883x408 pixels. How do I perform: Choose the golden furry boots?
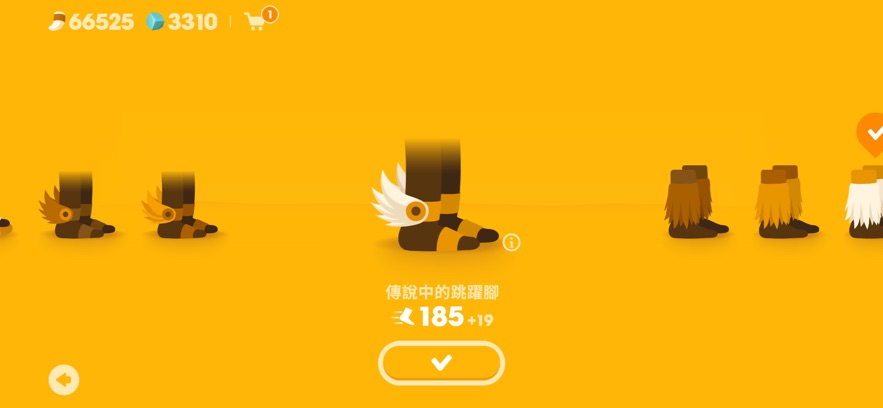[x=783, y=202]
